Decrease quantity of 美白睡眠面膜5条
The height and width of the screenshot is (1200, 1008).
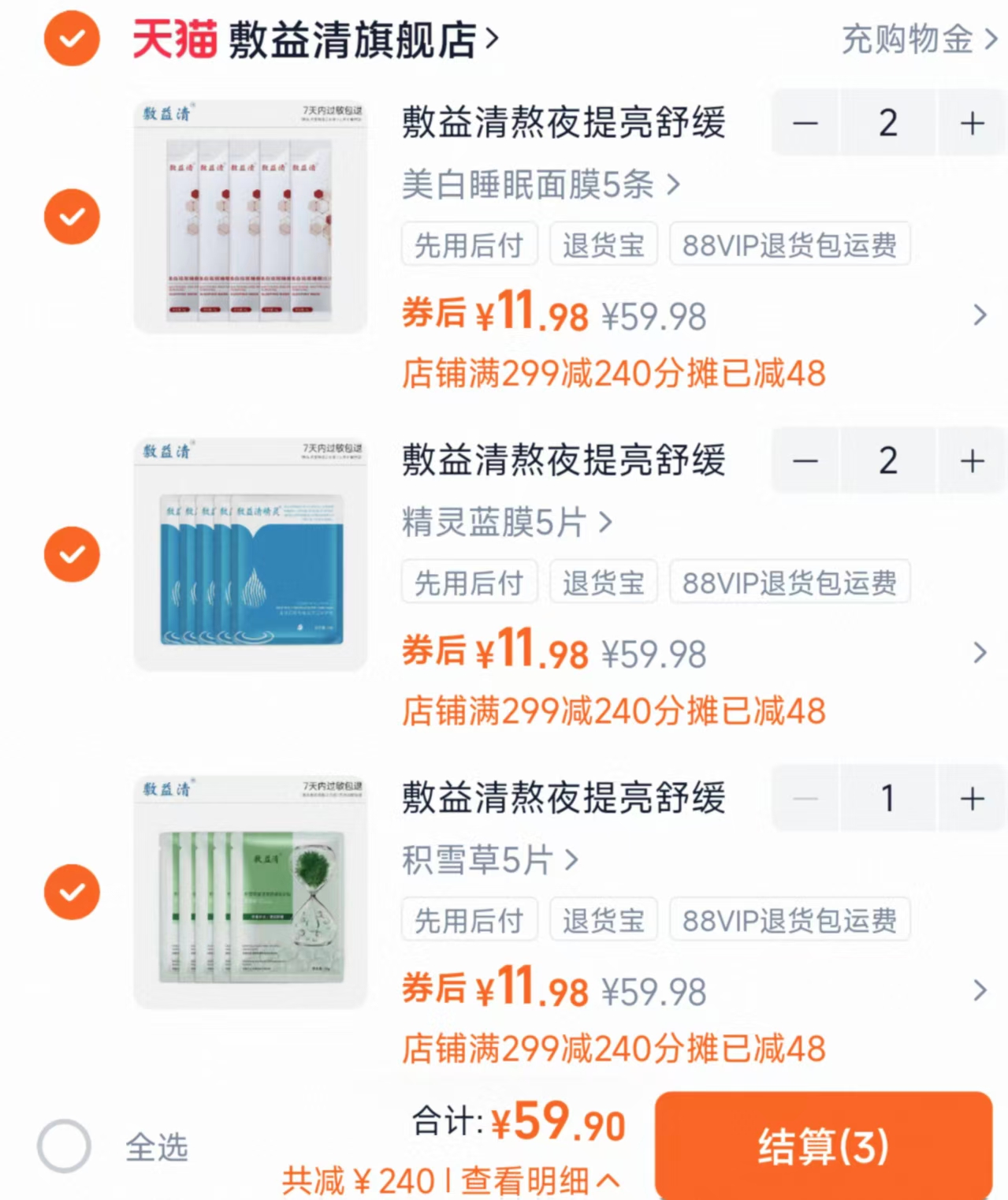(805, 123)
